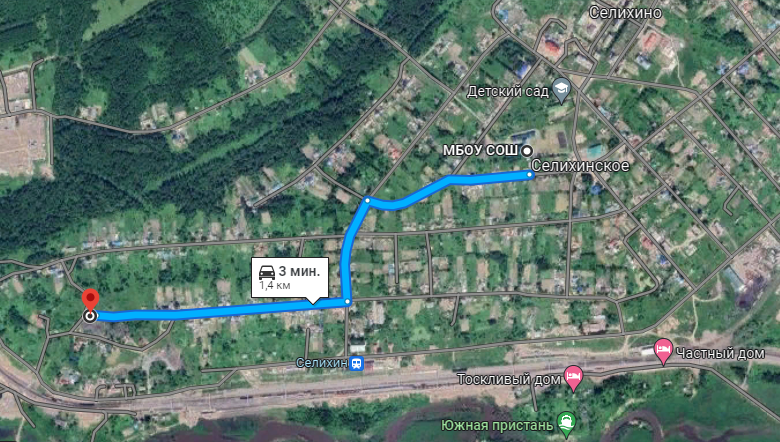780x442 pixels.
Task: Select the 3 мин. 1,4 км route bubble
Action: pos(289,278)
